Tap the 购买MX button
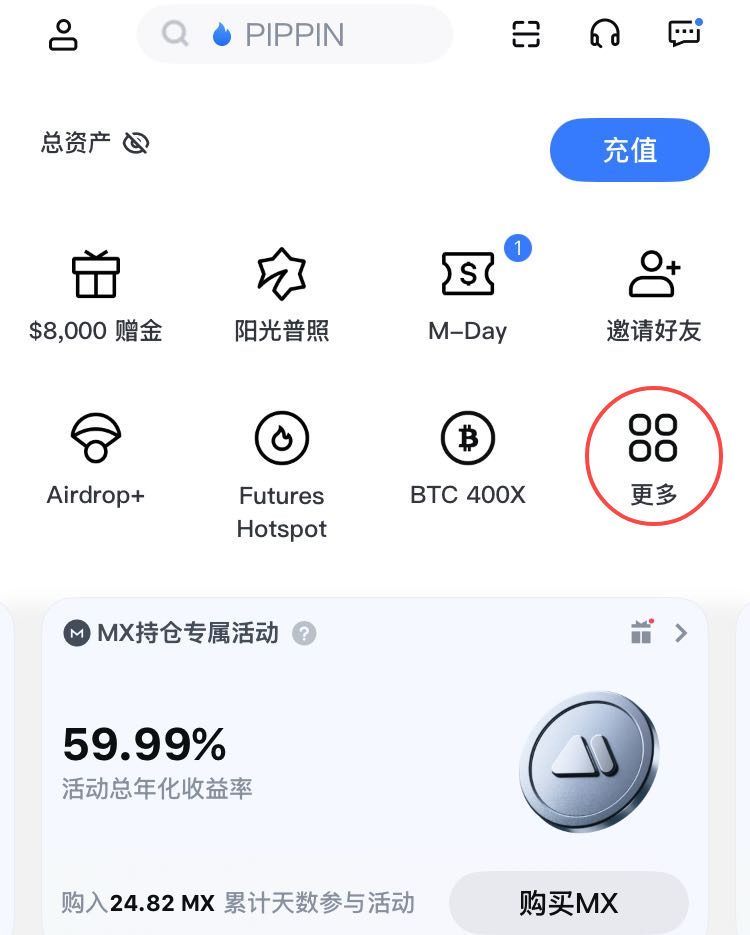The image size is (750, 935). (x=568, y=904)
